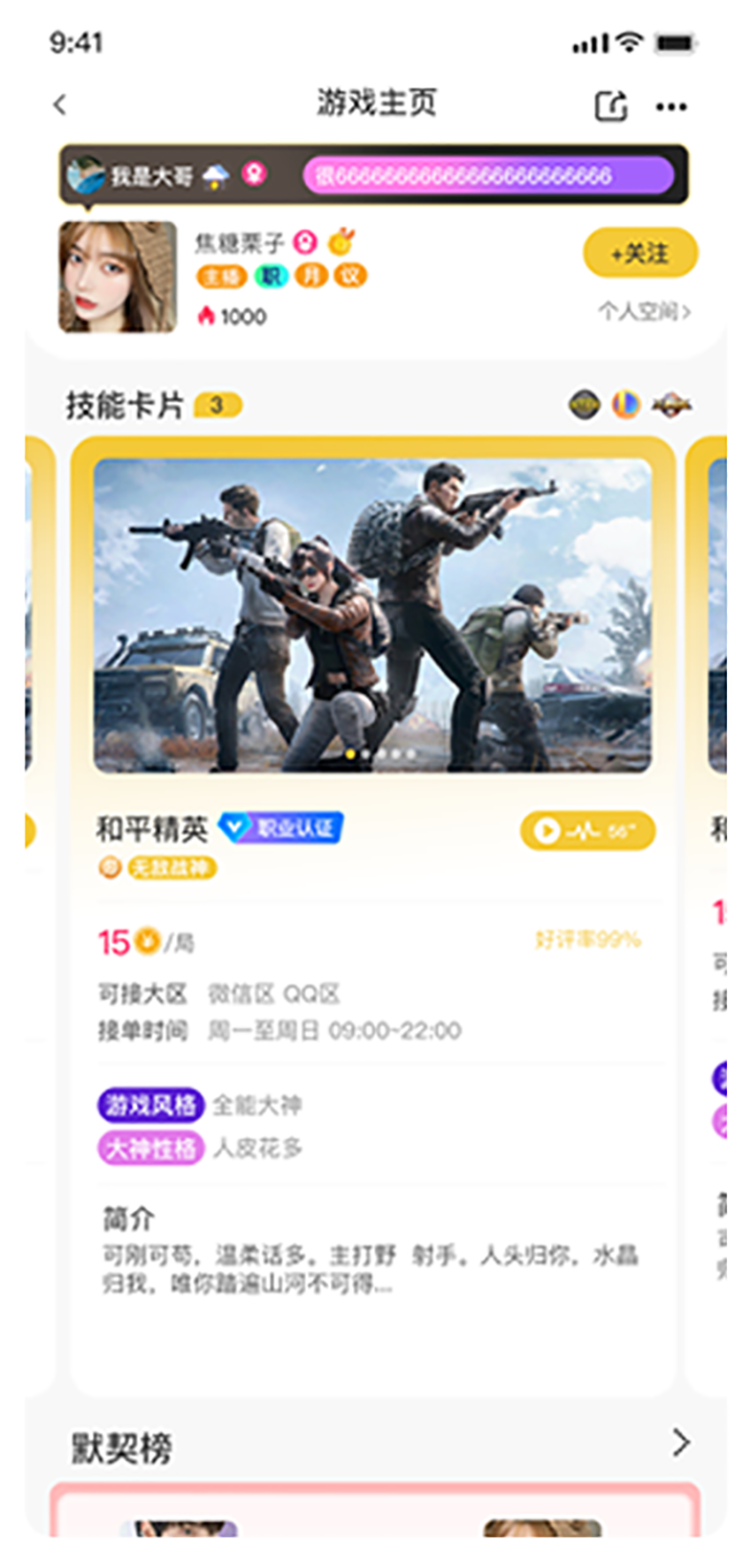Expand the 默契榜 ranking section
The width and height of the screenshot is (750, 1568).
(680, 1442)
